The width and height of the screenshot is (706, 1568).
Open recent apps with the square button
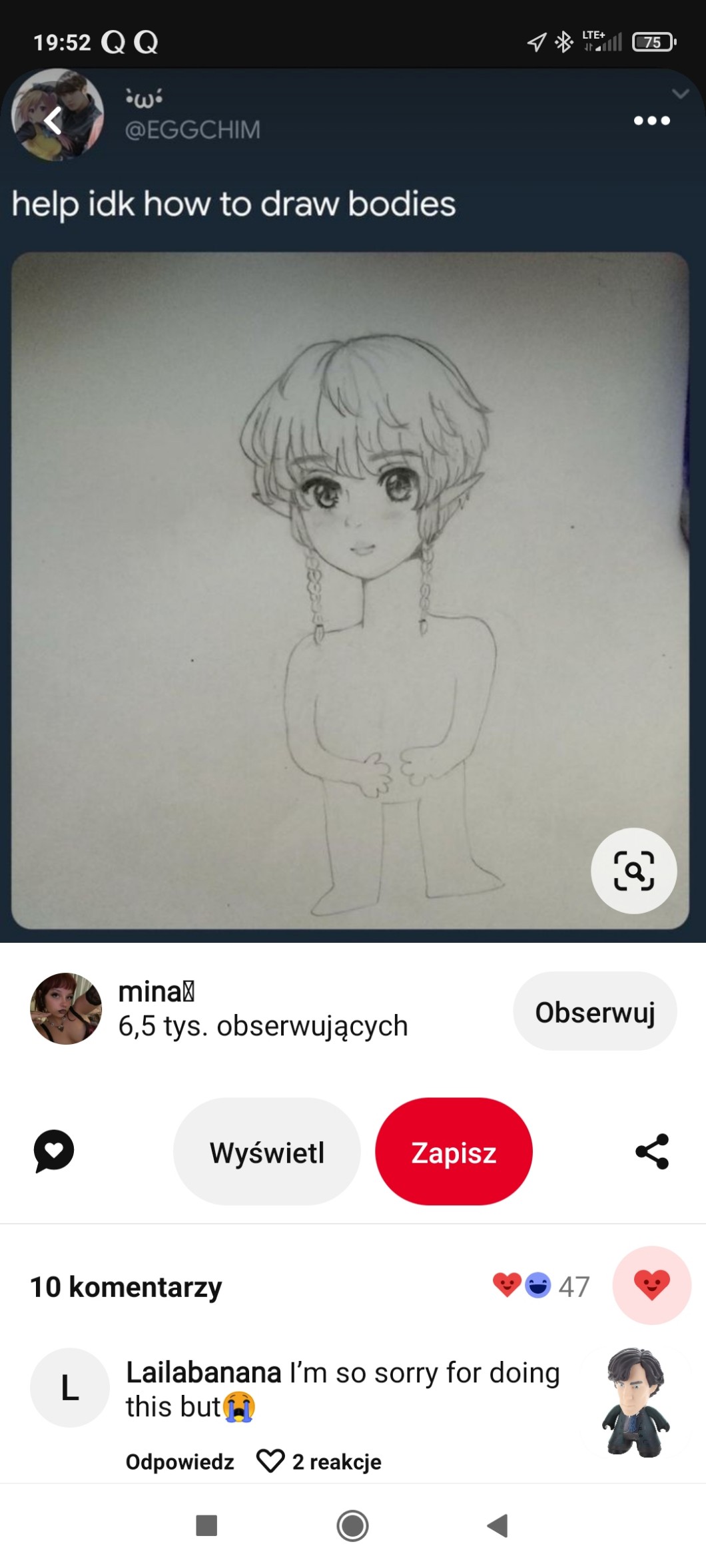point(206,1525)
